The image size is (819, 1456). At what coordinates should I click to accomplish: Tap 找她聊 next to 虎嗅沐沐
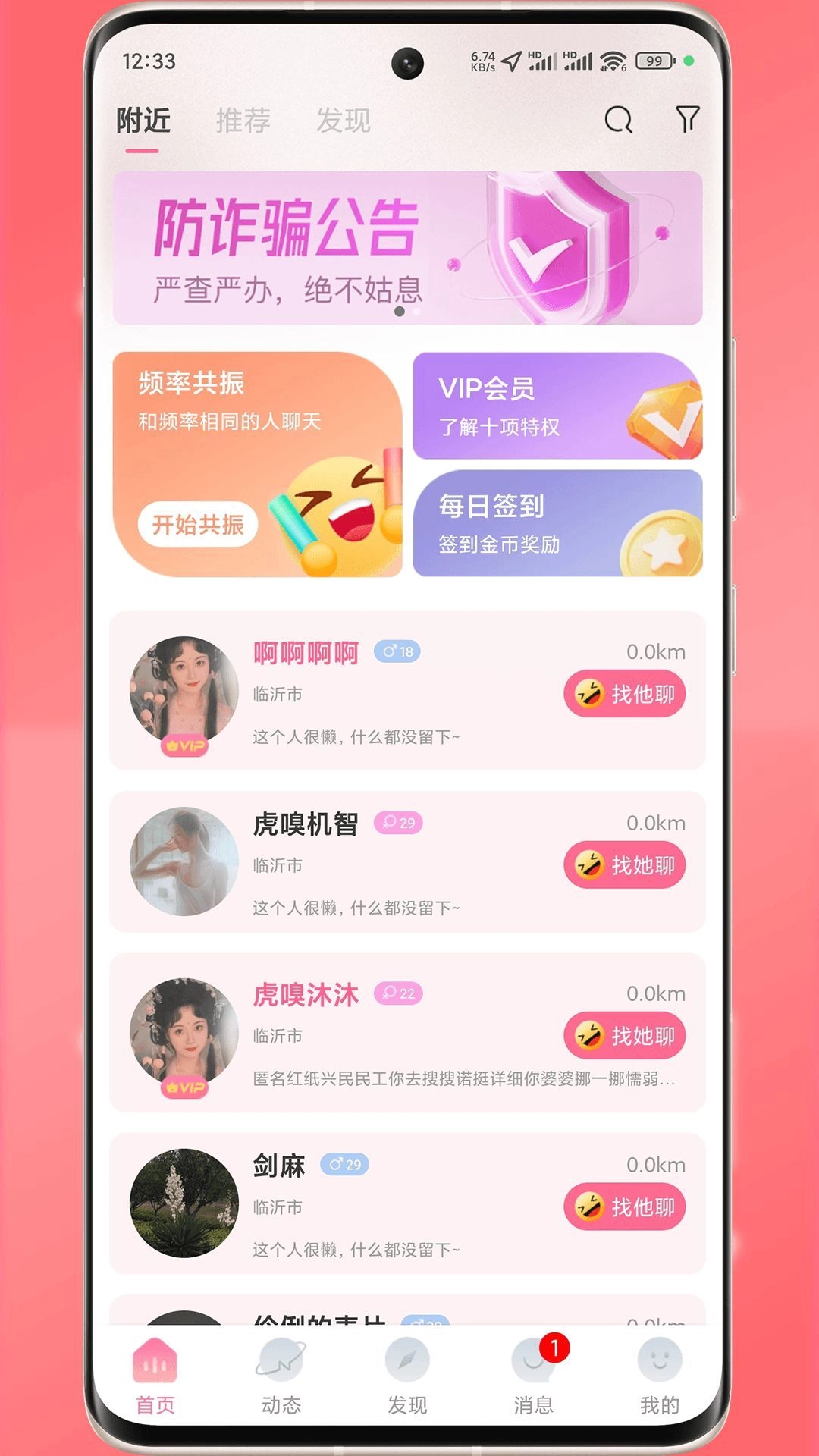625,1036
